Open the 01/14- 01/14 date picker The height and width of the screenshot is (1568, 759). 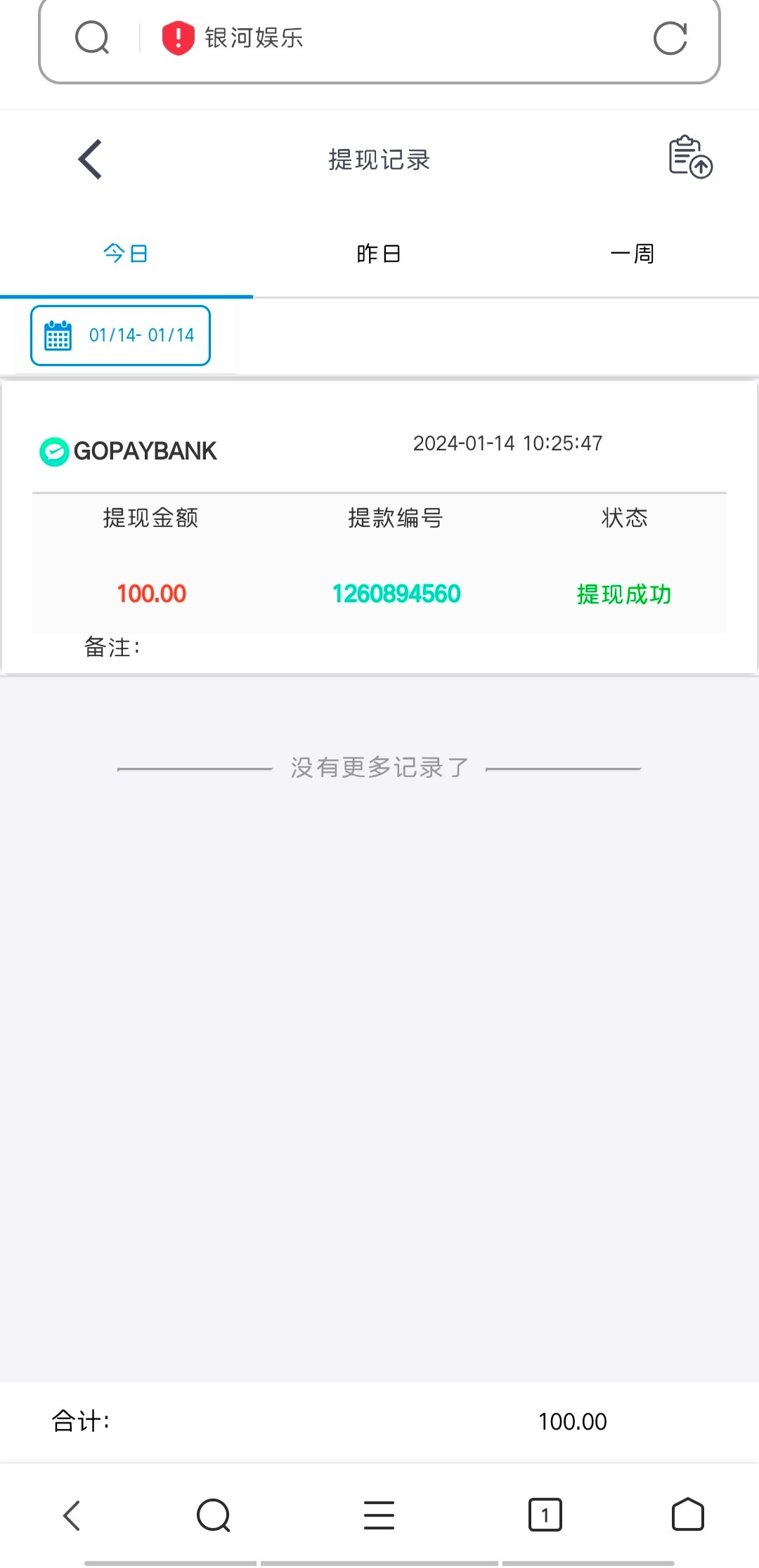(x=120, y=336)
